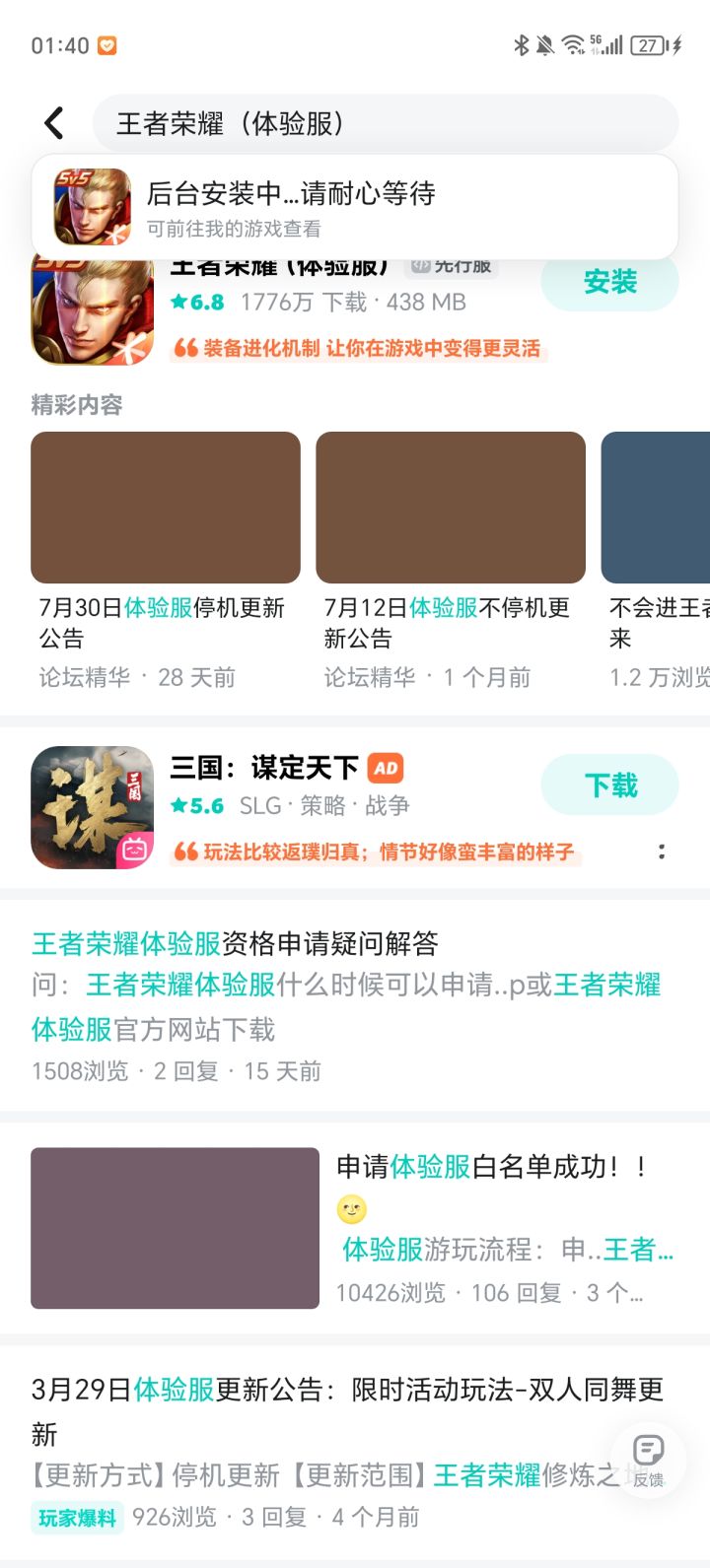
Task: Tap the 三国：谋定天下 game icon
Action: (x=91, y=806)
